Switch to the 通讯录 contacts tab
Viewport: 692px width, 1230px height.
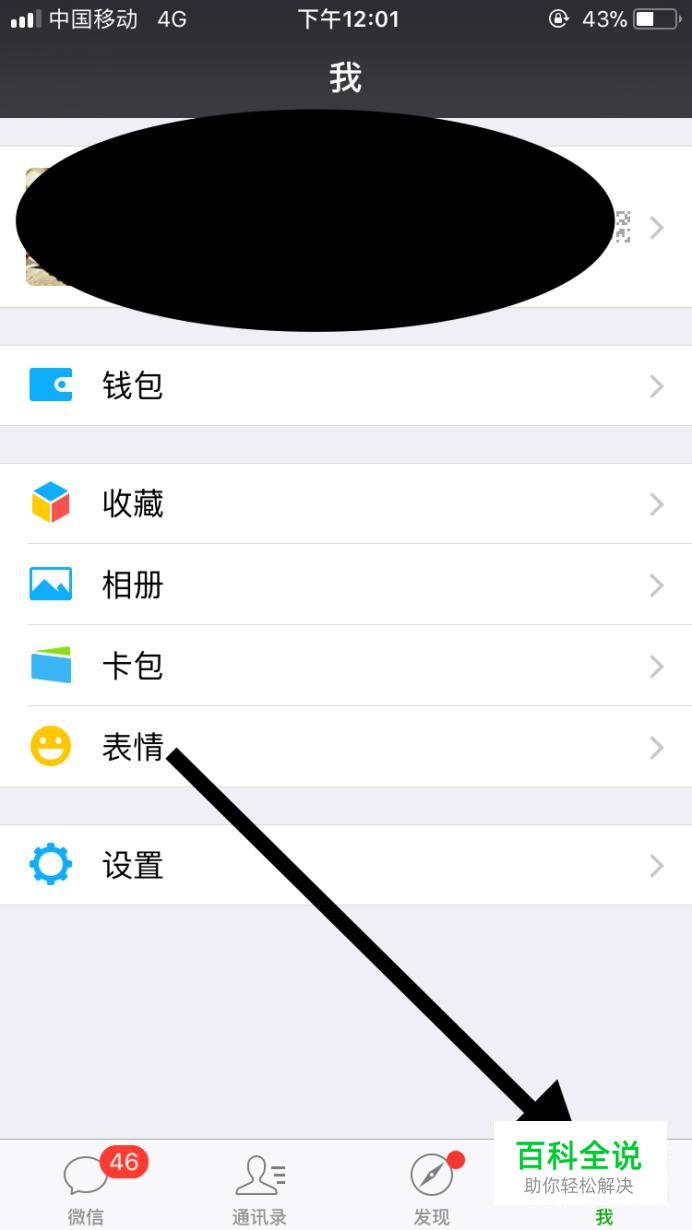pyautogui.click(x=259, y=1187)
